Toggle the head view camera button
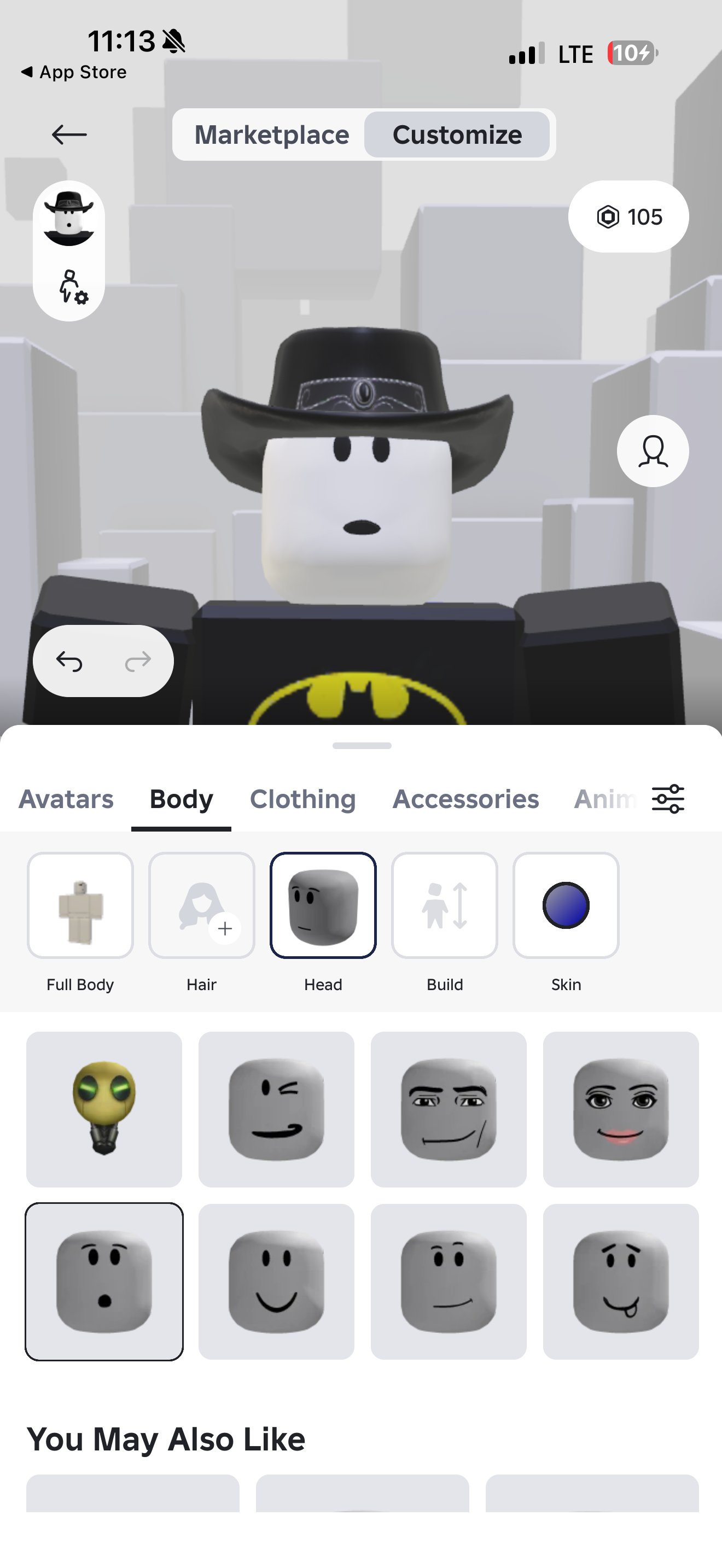Image resolution: width=722 pixels, height=1568 pixels. [x=653, y=451]
